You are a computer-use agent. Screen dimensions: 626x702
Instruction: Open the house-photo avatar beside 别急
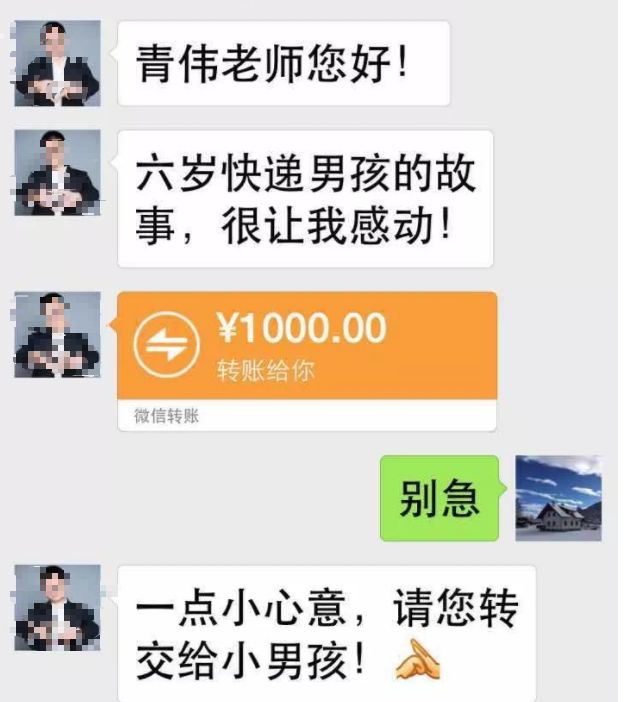tap(558, 498)
